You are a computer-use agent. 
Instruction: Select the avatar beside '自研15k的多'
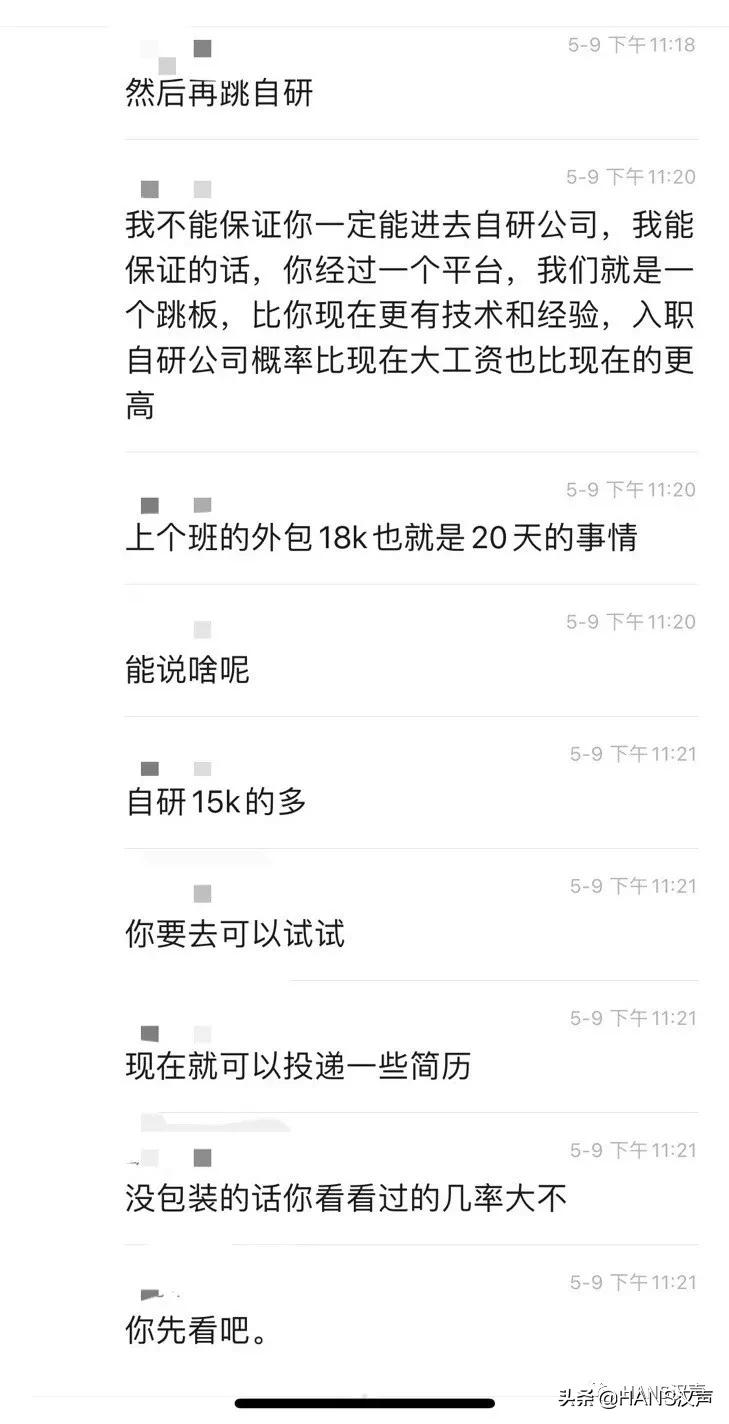(x=150, y=768)
